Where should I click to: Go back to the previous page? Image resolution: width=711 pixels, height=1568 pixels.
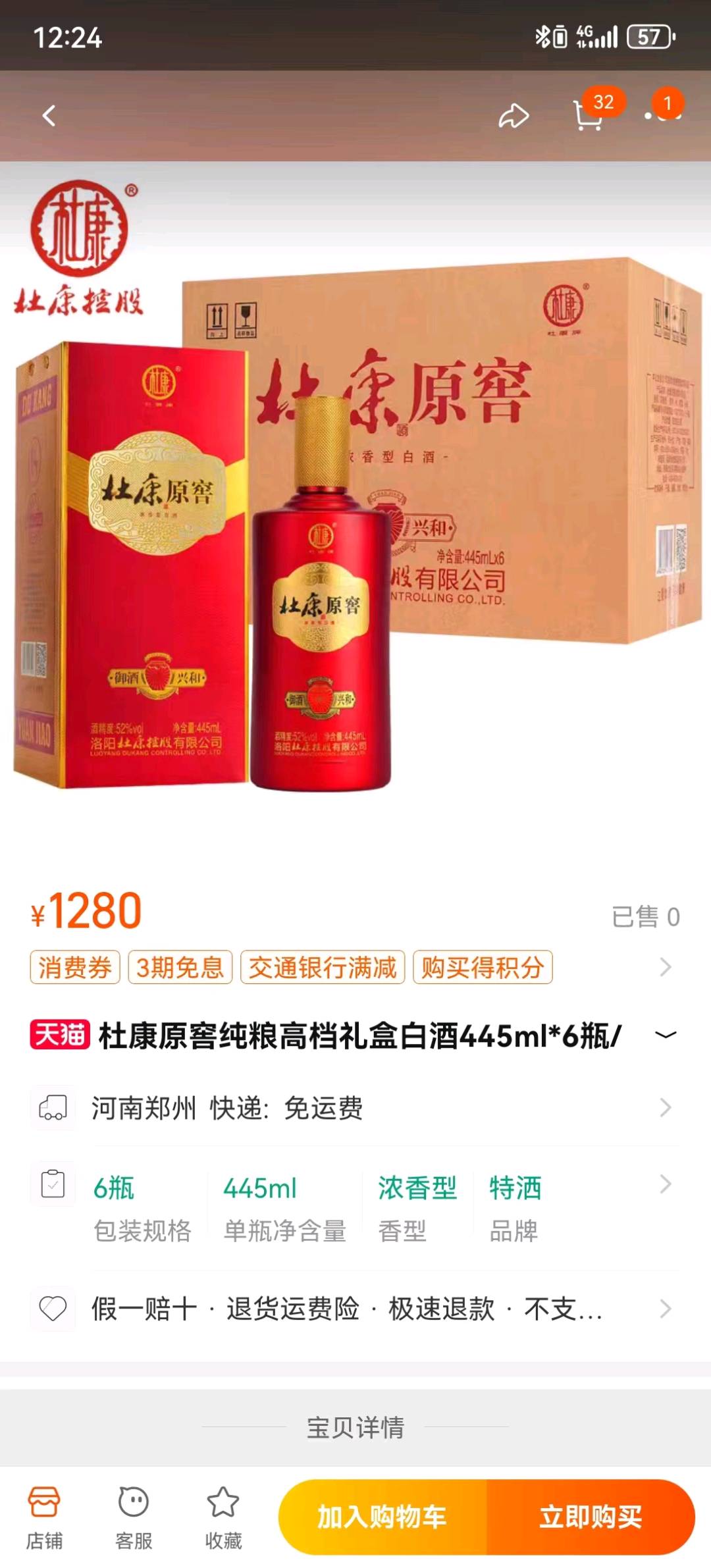[x=49, y=117]
